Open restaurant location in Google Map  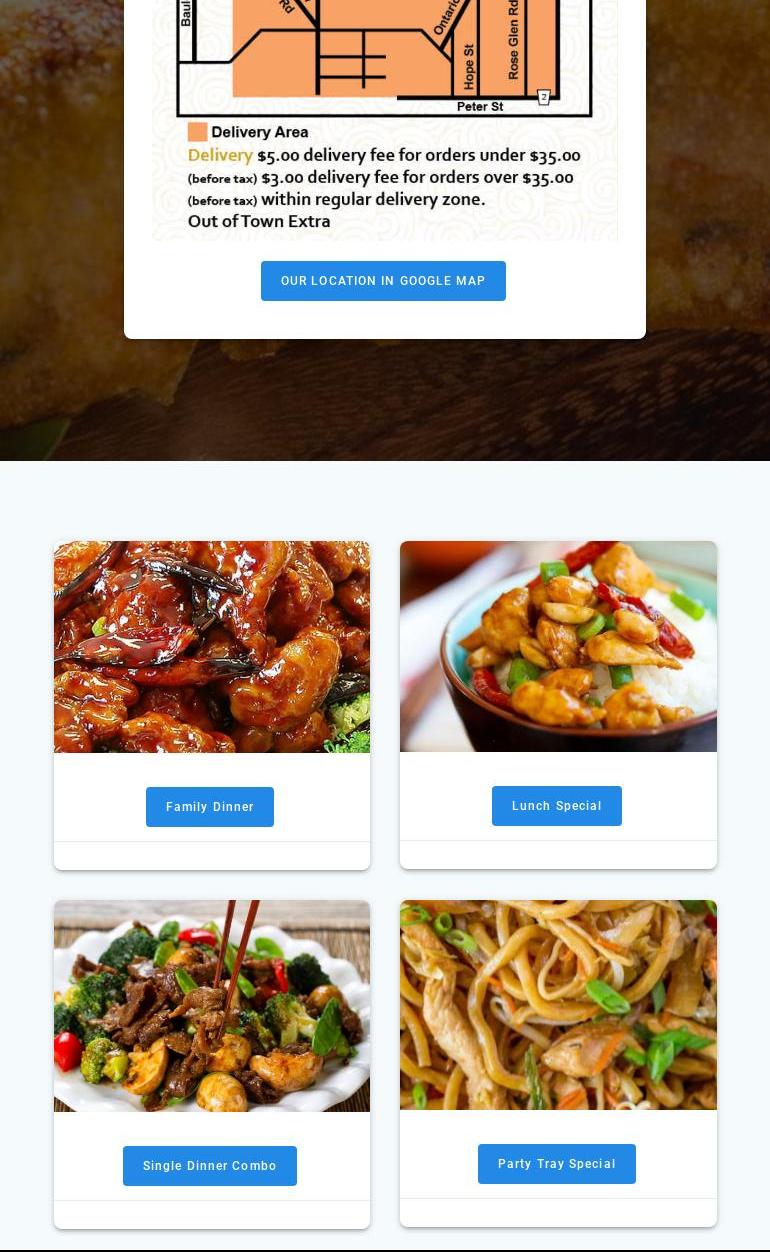click(x=383, y=281)
